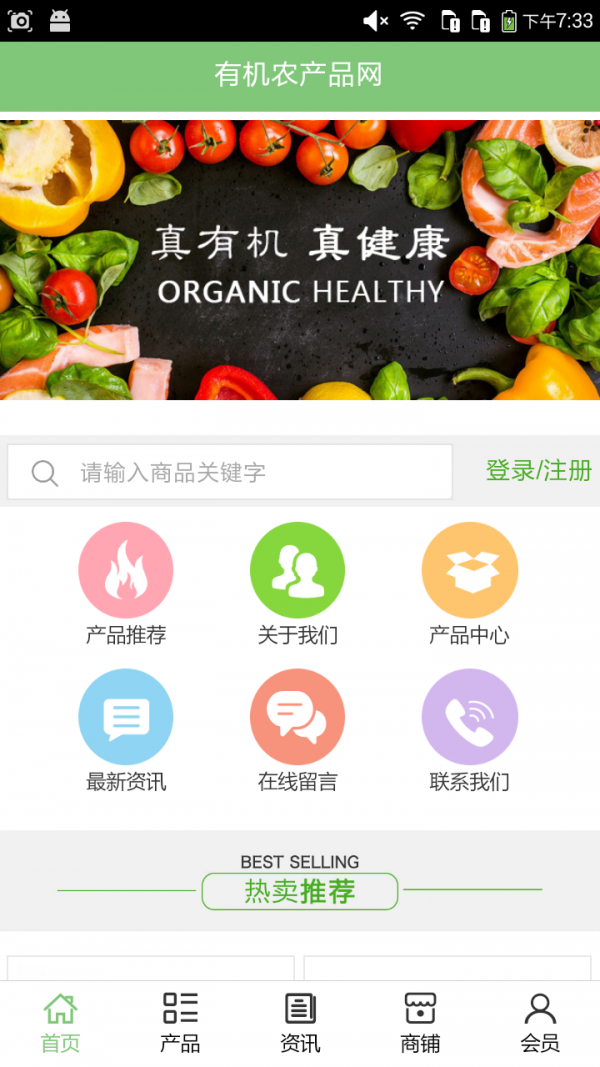Go to 产品中心 box icon
600x1067 pixels.
(469, 570)
